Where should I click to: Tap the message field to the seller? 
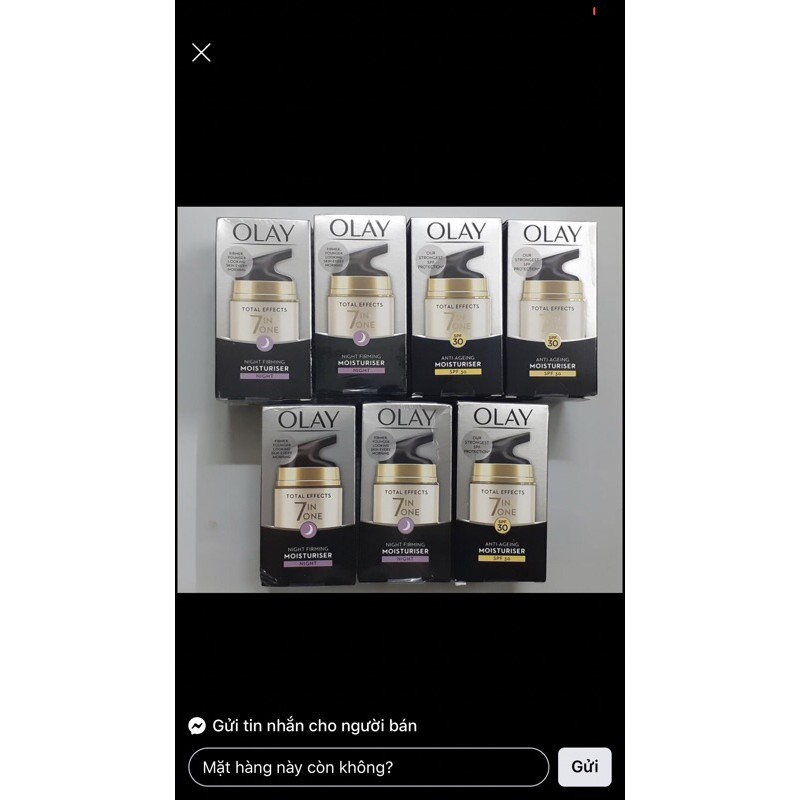tap(368, 767)
